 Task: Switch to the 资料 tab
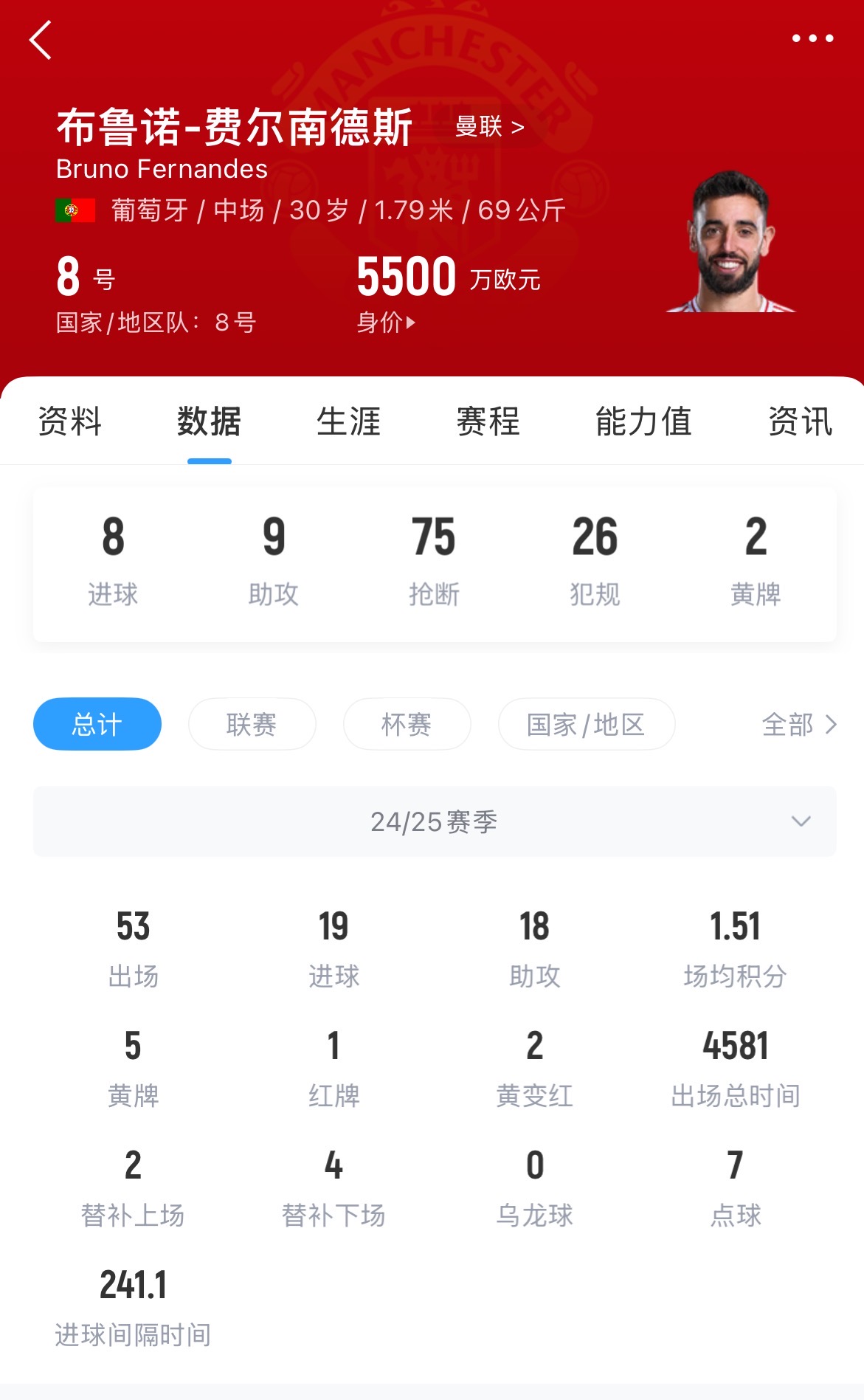[x=69, y=421]
